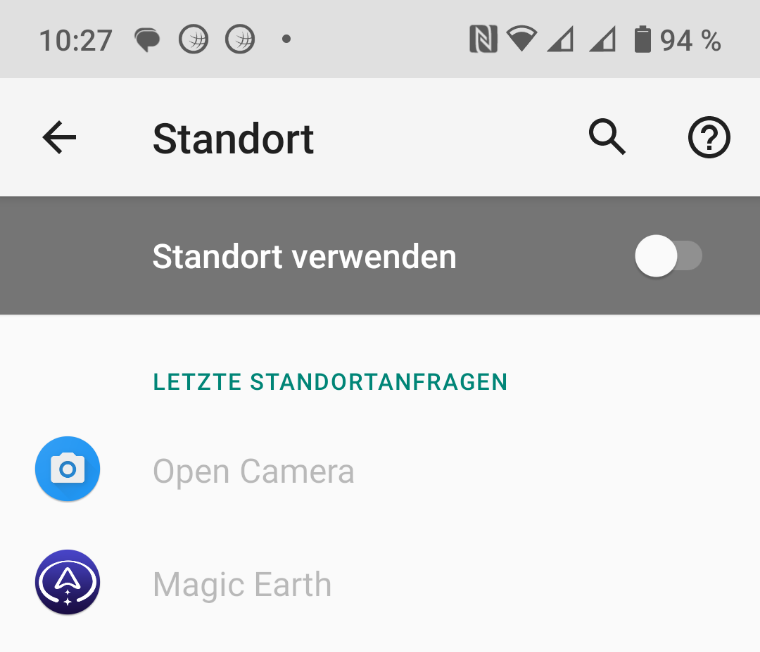Viewport: 760px width, 652px height.
Task: Search settings with the magnifier icon
Action: 607,138
